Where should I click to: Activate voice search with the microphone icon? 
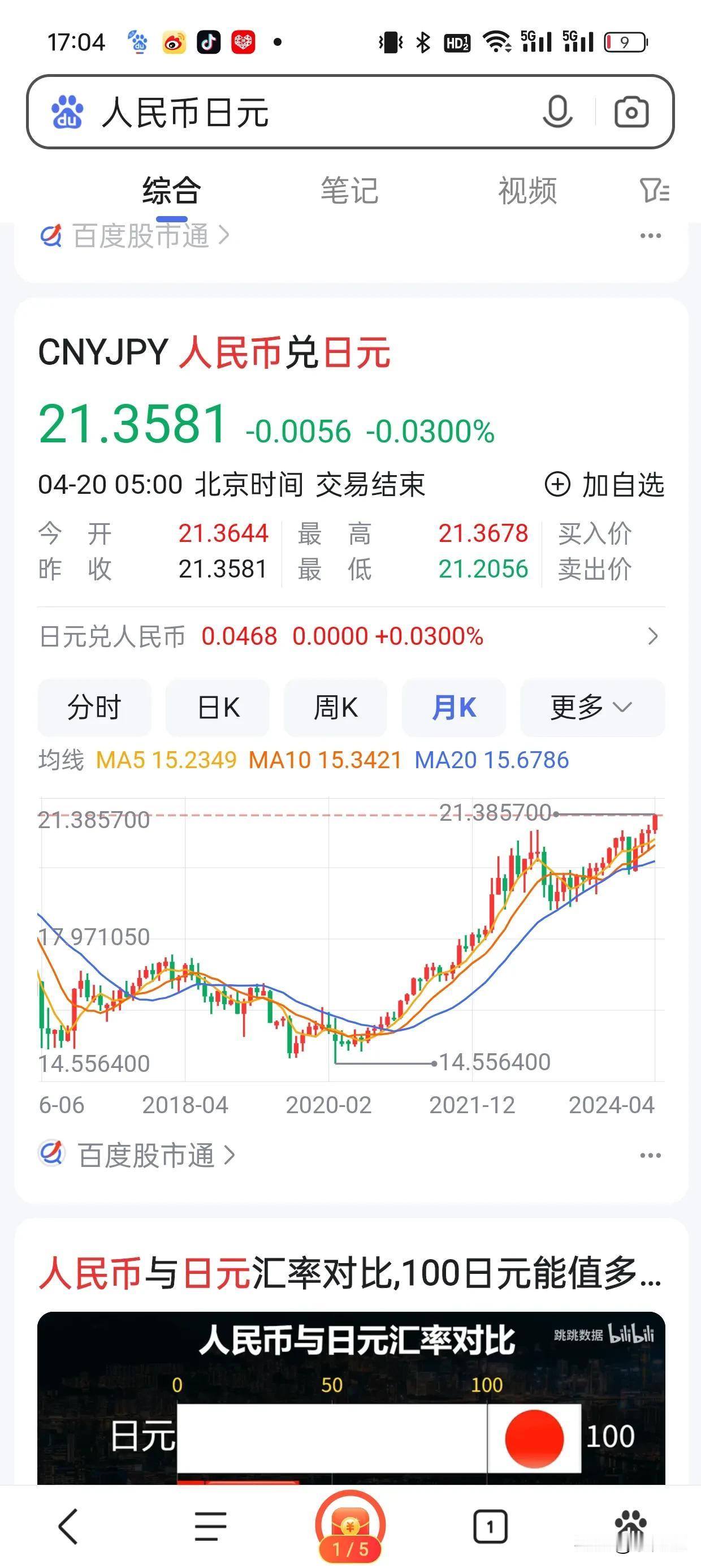[557, 111]
